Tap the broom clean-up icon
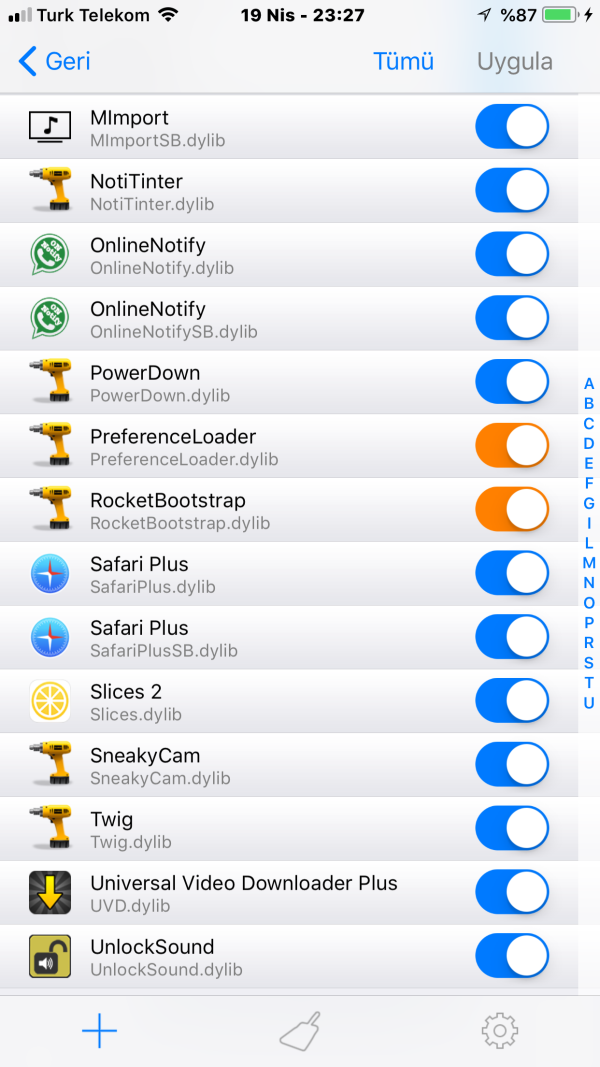 [x=300, y=1031]
